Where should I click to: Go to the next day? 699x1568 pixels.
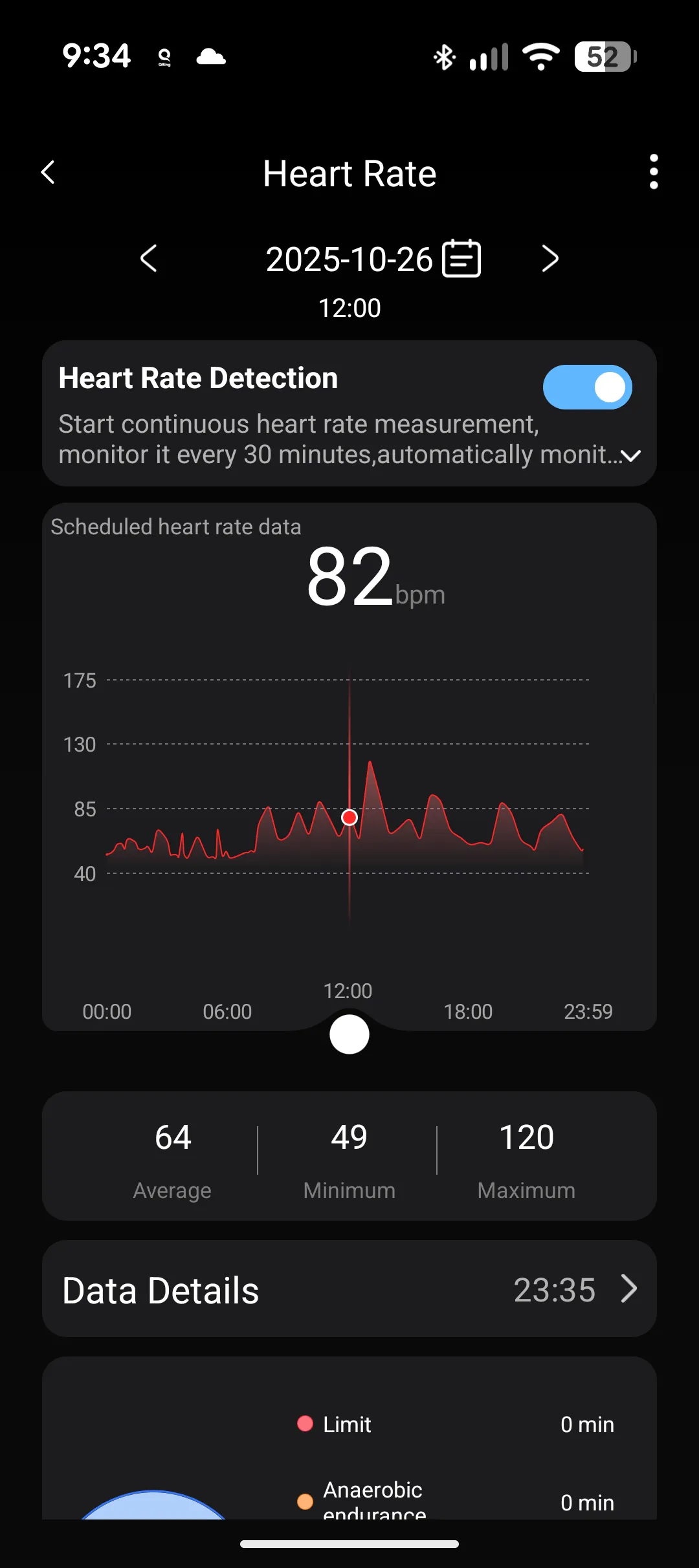click(x=549, y=259)
